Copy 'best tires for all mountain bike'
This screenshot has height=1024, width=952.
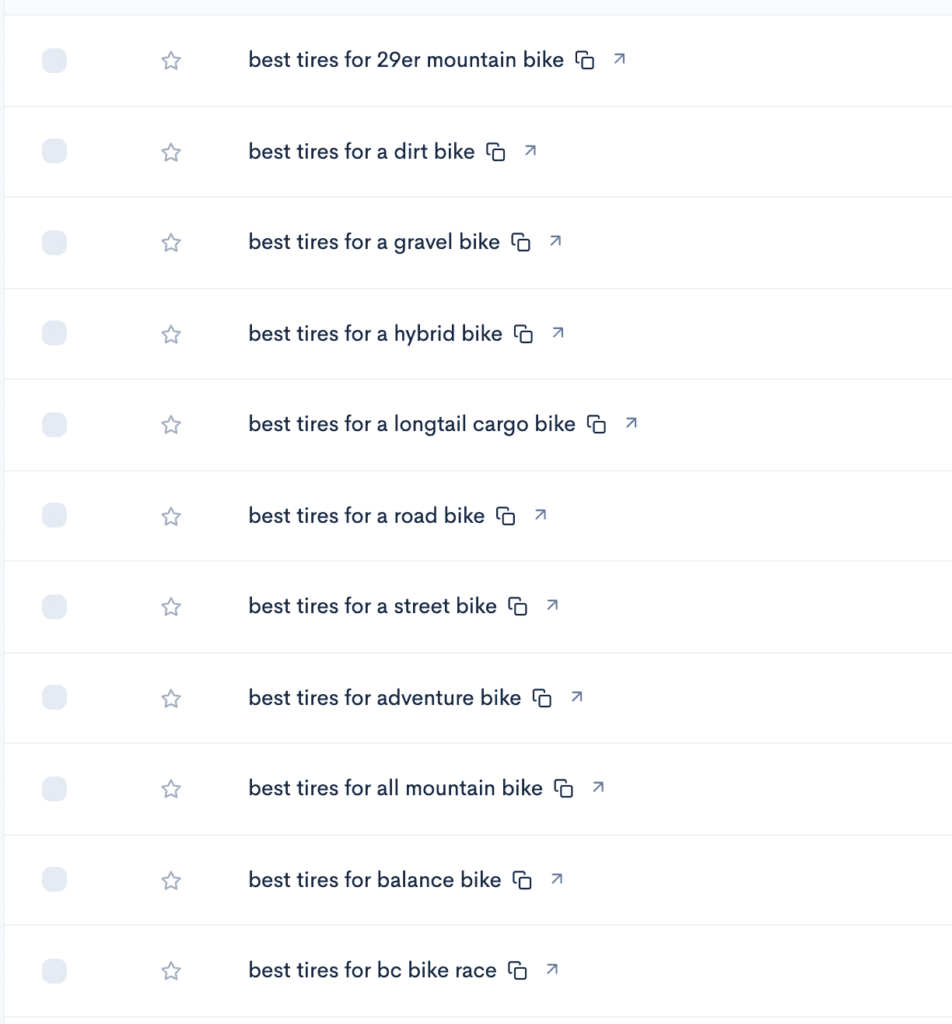tap(565, 788)
